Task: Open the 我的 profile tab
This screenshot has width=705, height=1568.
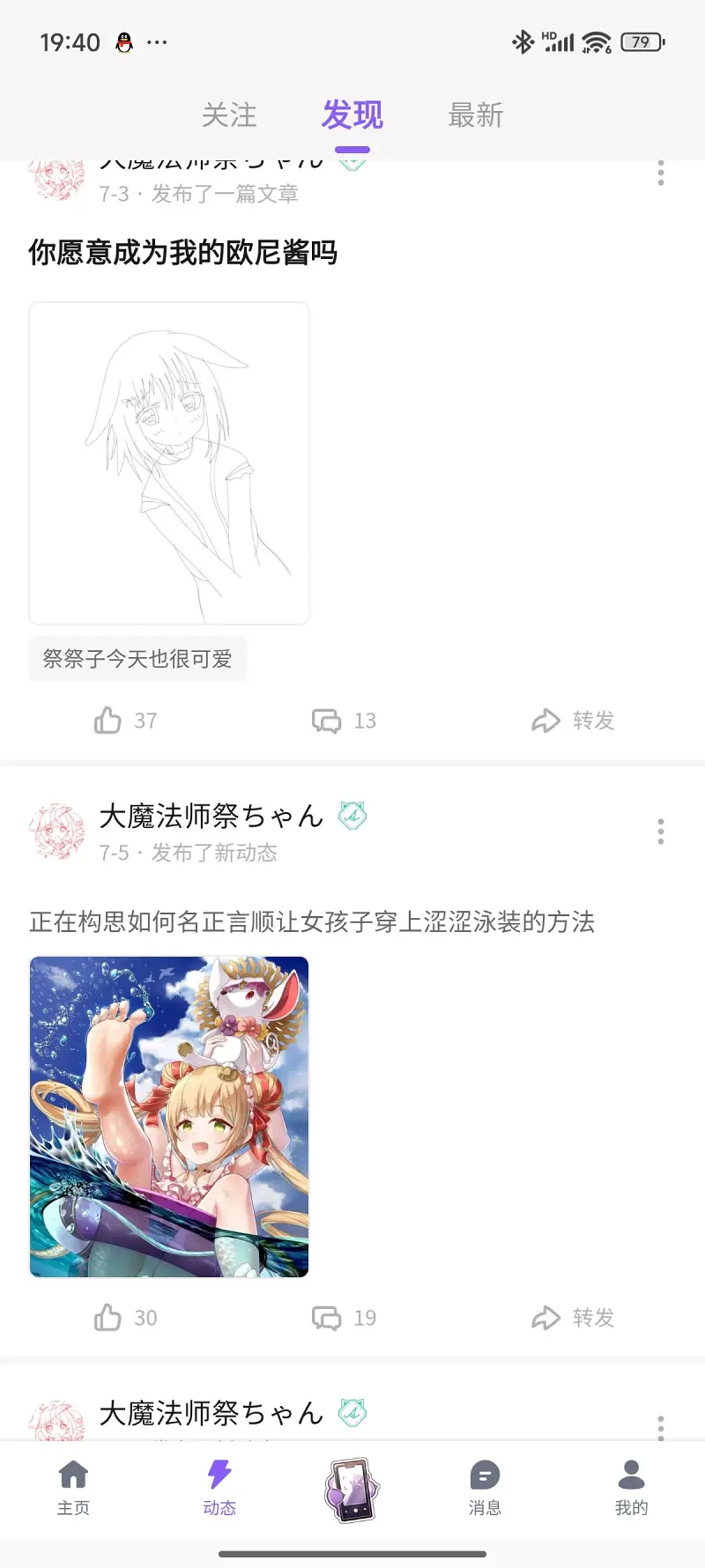Action: 631,1489
